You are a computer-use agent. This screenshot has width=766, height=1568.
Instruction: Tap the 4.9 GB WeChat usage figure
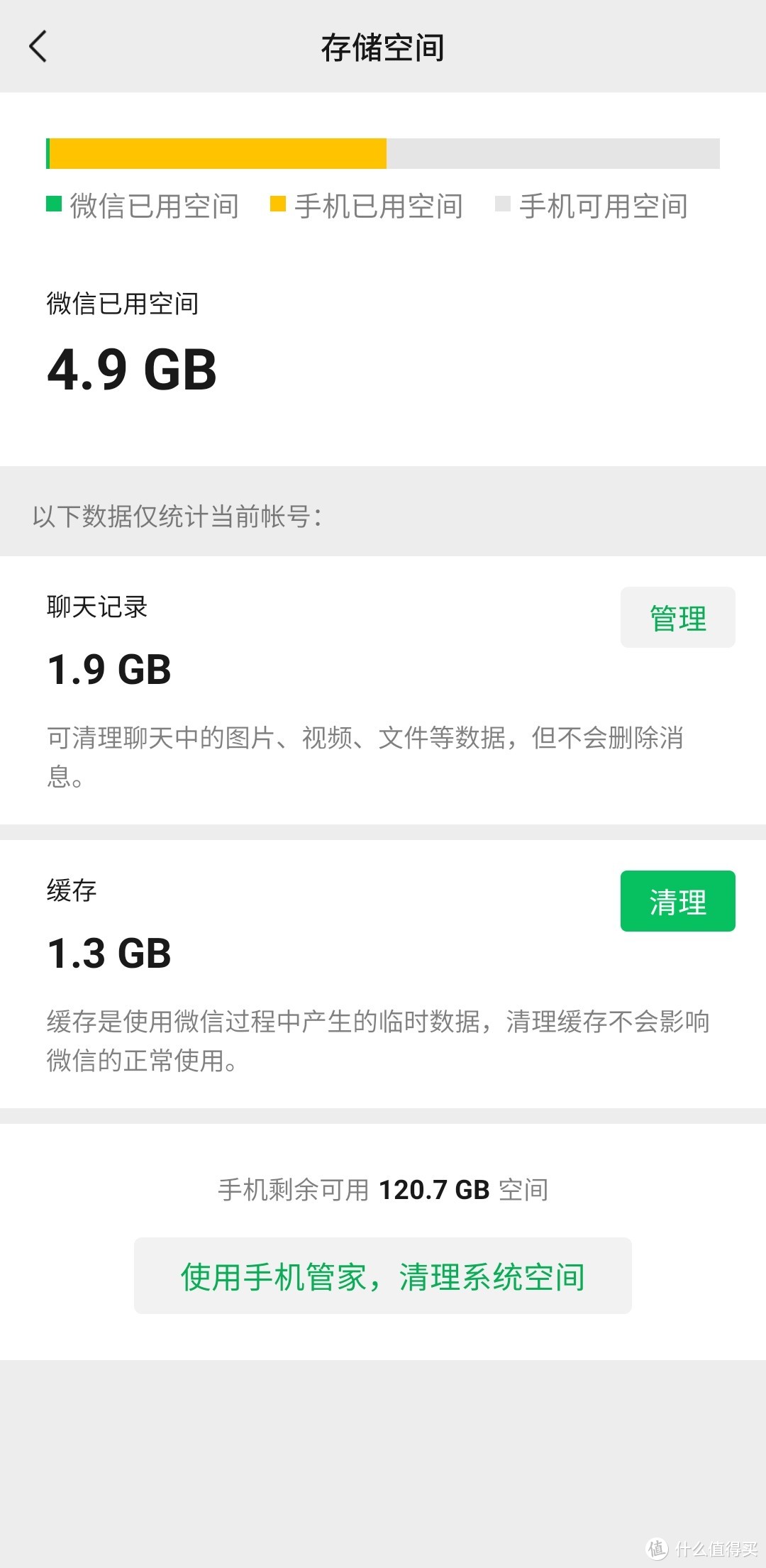(x=130, y=369)
